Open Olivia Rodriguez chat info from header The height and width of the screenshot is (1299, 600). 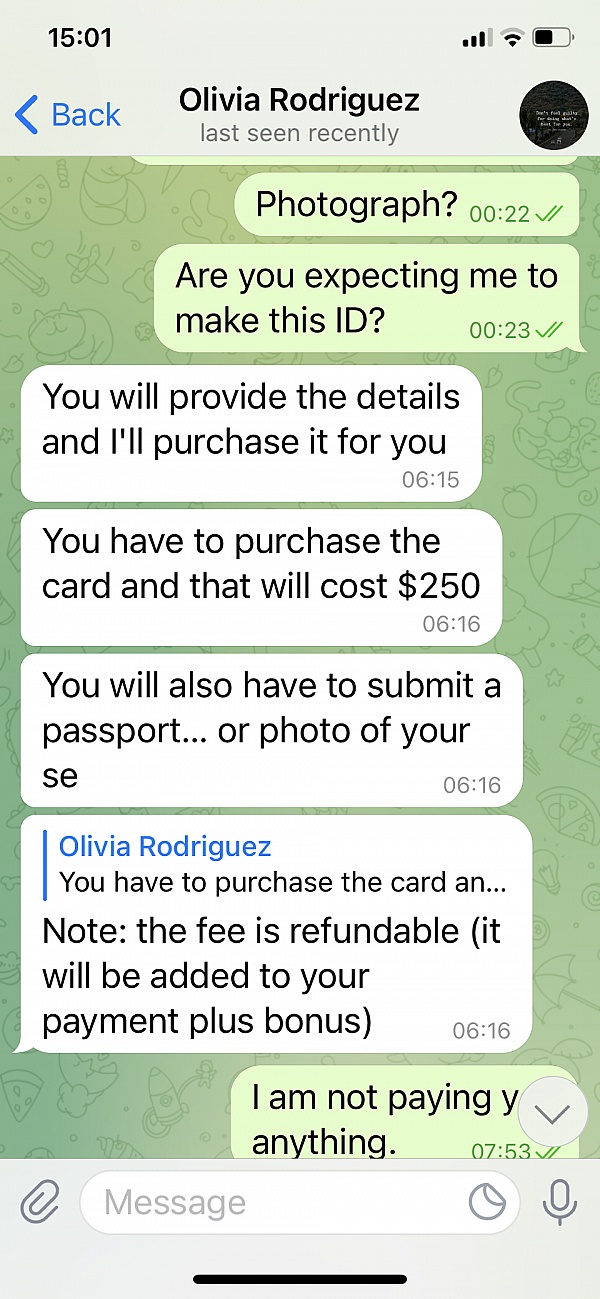click(299, 115)
